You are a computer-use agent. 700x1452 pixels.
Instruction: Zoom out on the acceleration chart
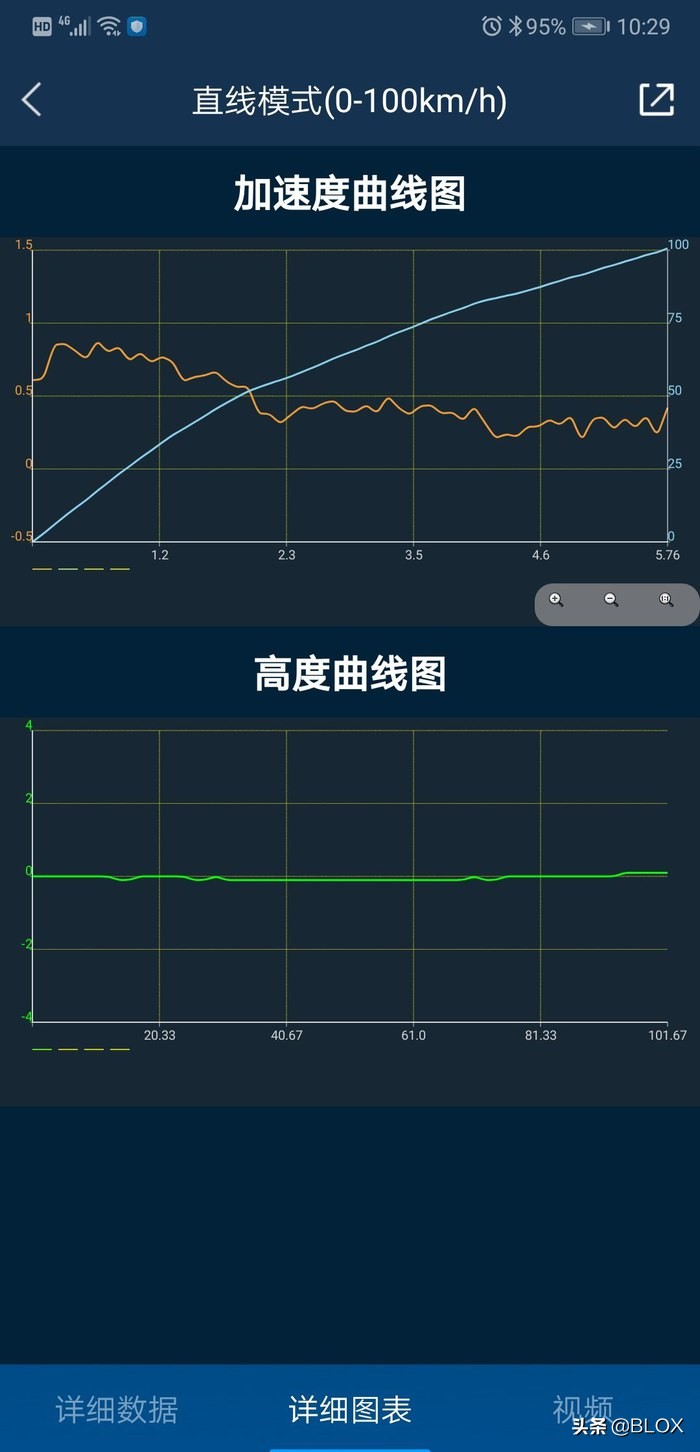pos(611,600)
